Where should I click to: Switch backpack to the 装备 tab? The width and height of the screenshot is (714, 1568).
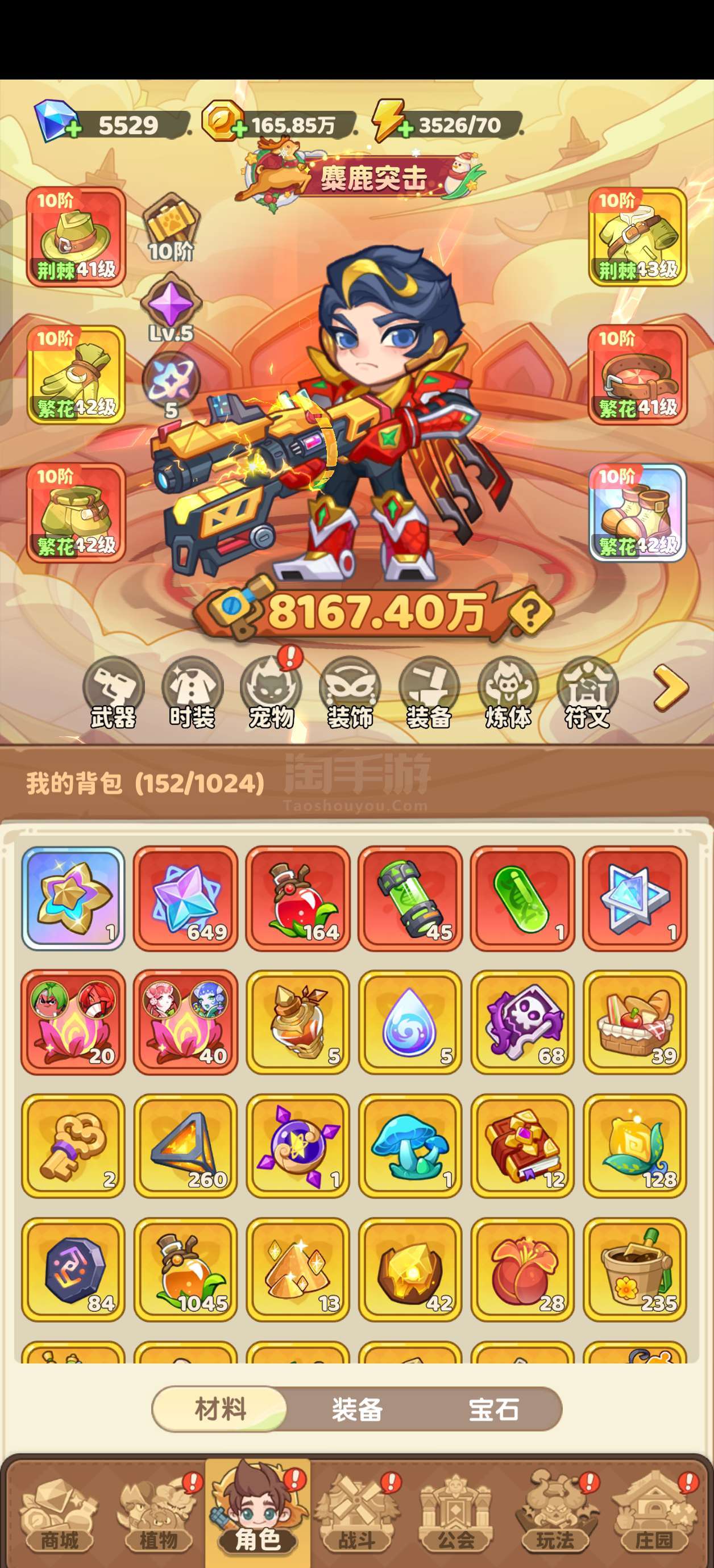(x=357, y=1409)
